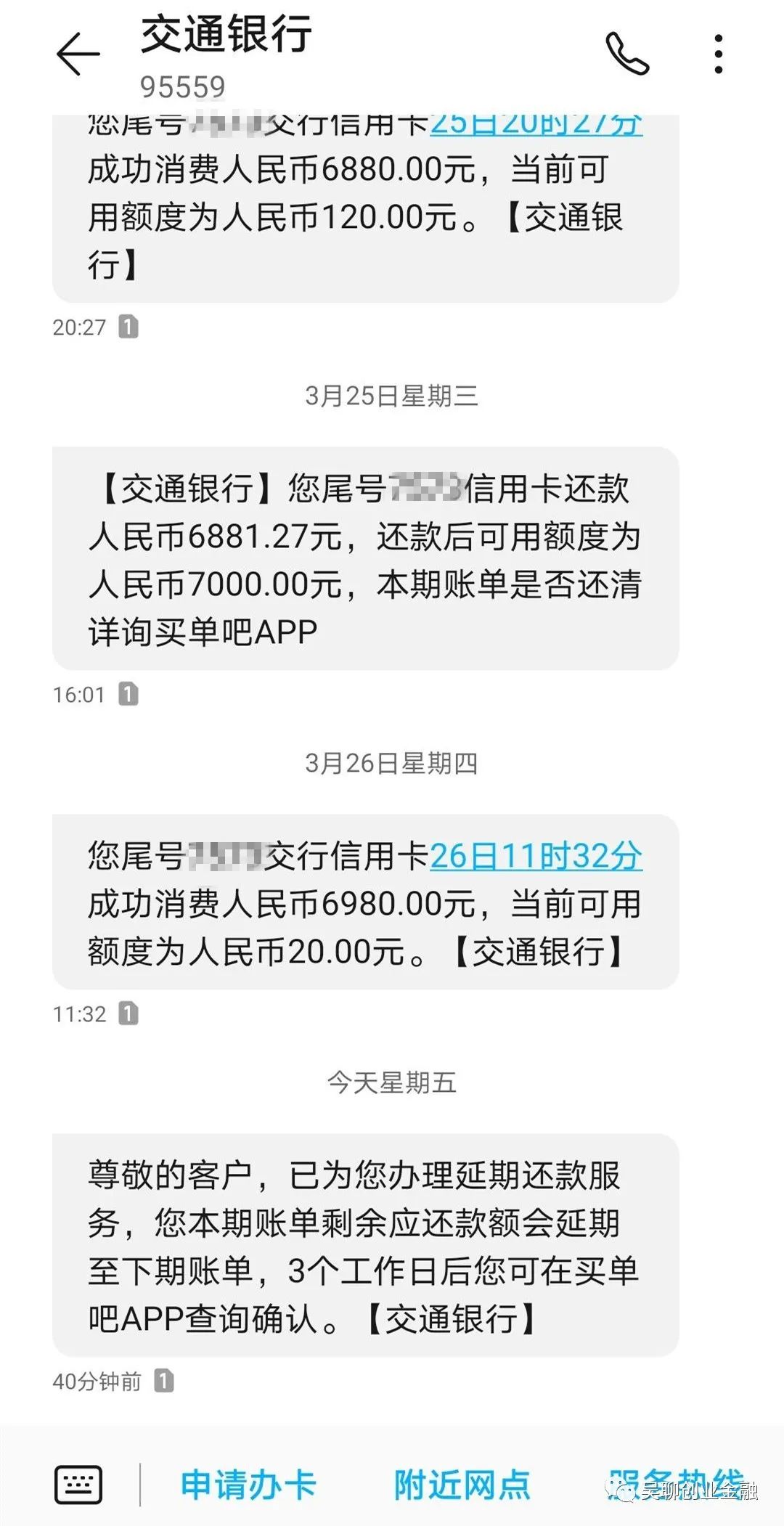784x1526 pixels.
Task: Select the 申请办卡 menu option
Action: [248, 1485]
